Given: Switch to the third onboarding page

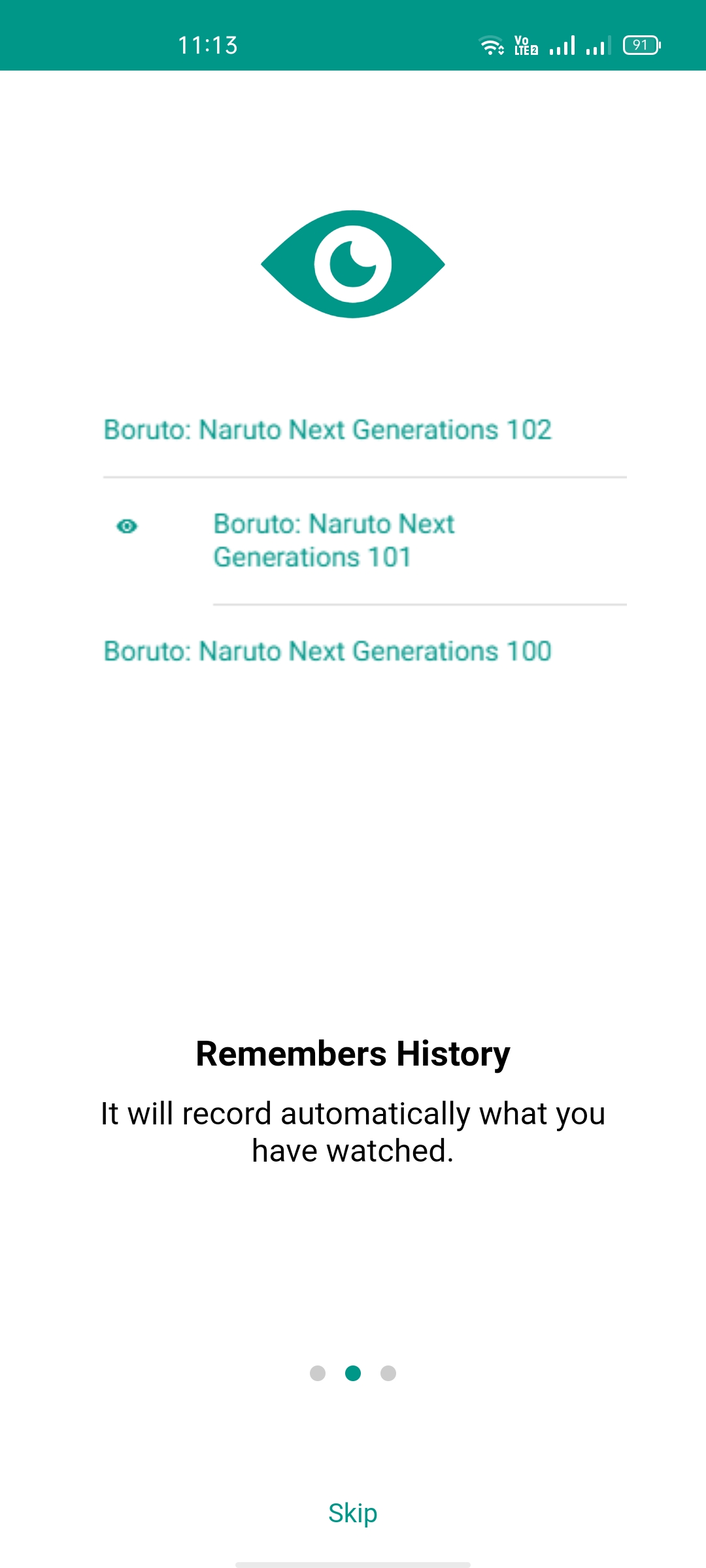Looking at the screenshot, I should pos(388,1373).
